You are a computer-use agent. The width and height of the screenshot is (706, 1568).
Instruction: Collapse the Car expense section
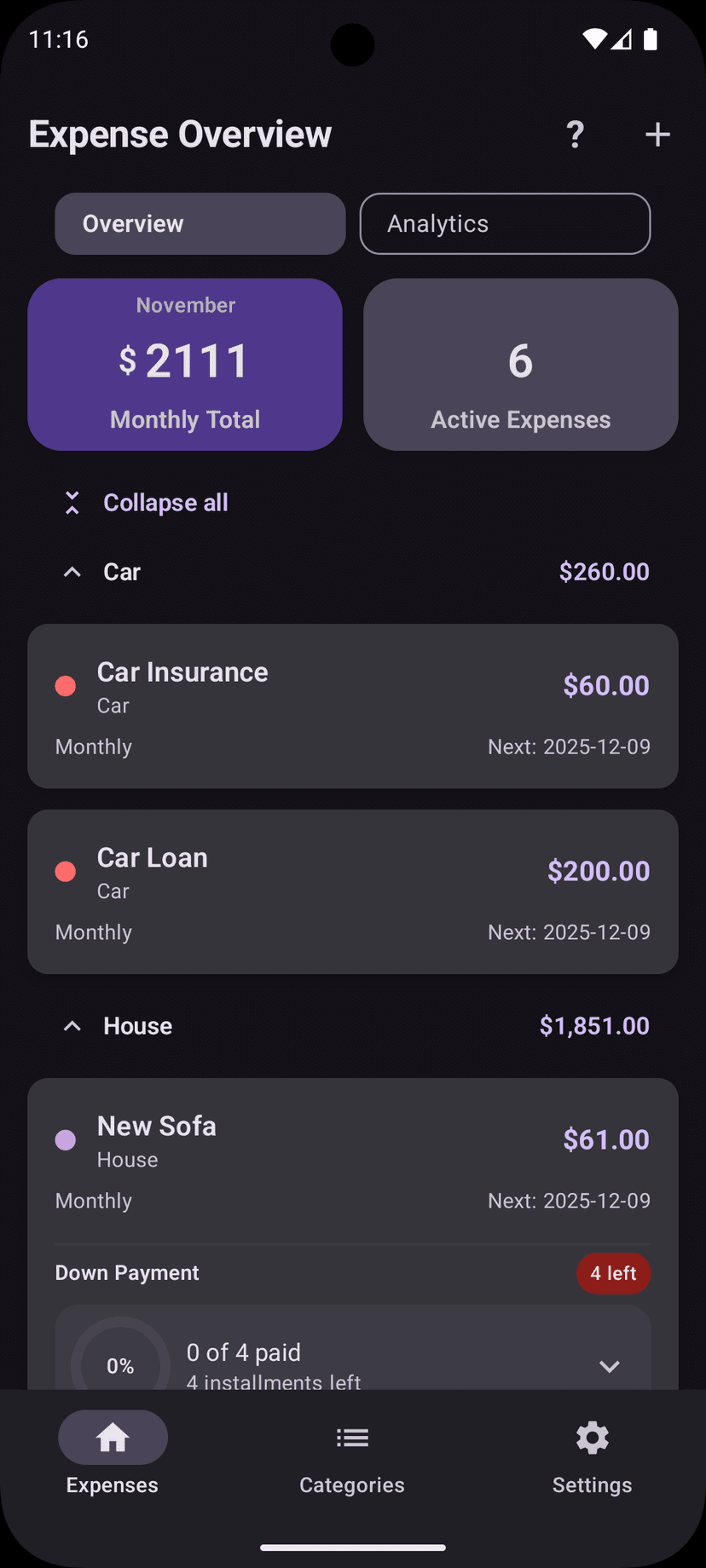click(x=72, y=571)
